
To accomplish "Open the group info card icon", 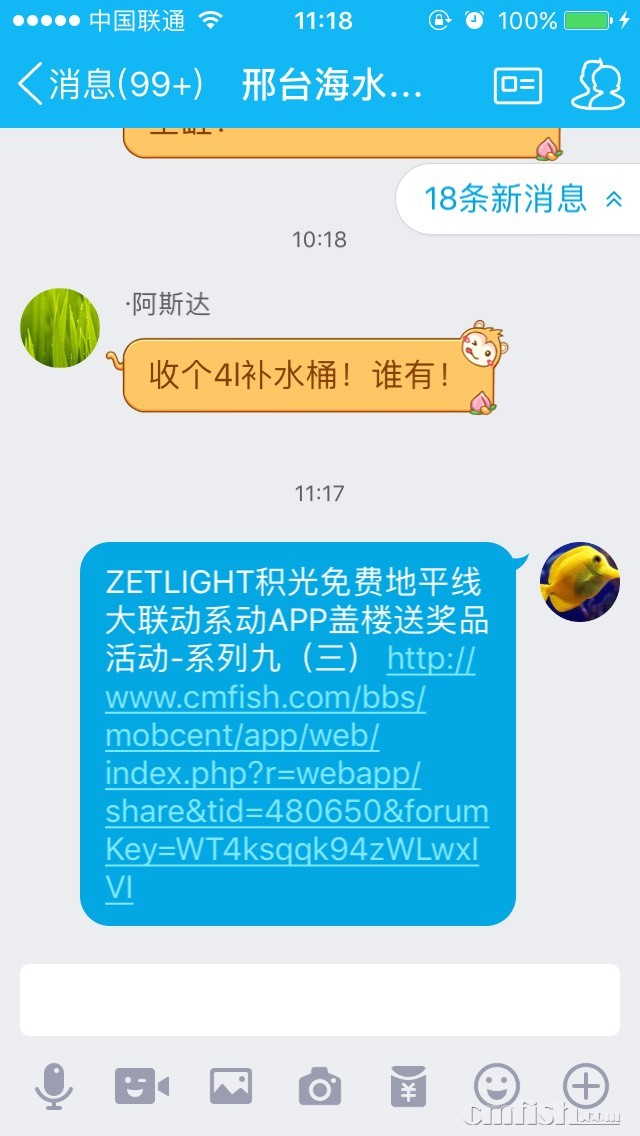I will pos(518,85).
